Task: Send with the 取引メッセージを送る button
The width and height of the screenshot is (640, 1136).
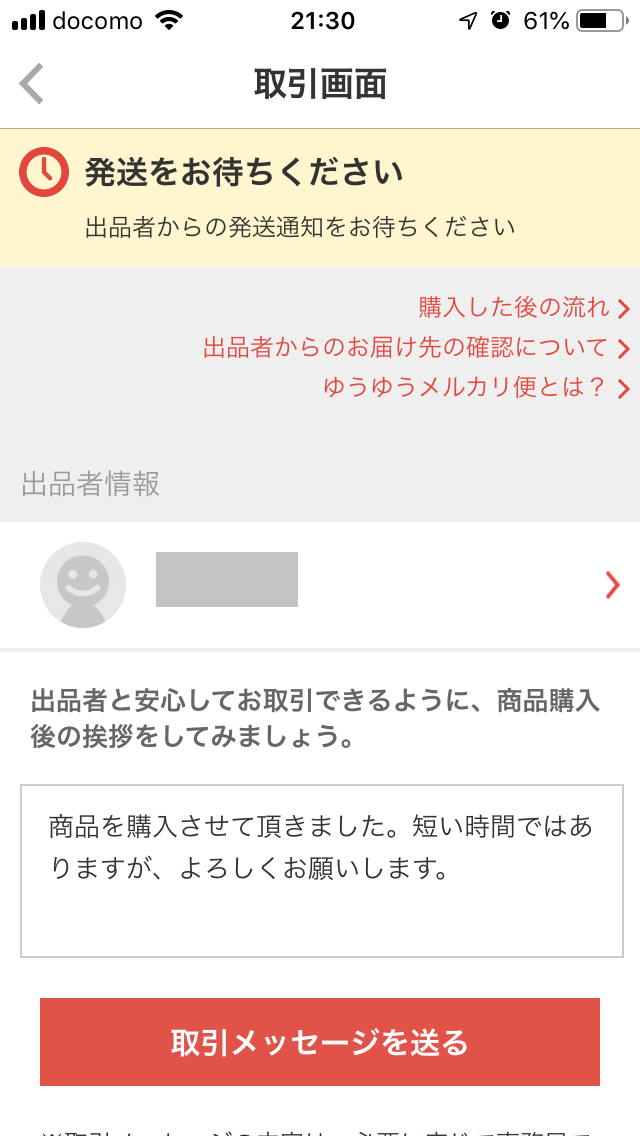Action: pos(320,1042)
